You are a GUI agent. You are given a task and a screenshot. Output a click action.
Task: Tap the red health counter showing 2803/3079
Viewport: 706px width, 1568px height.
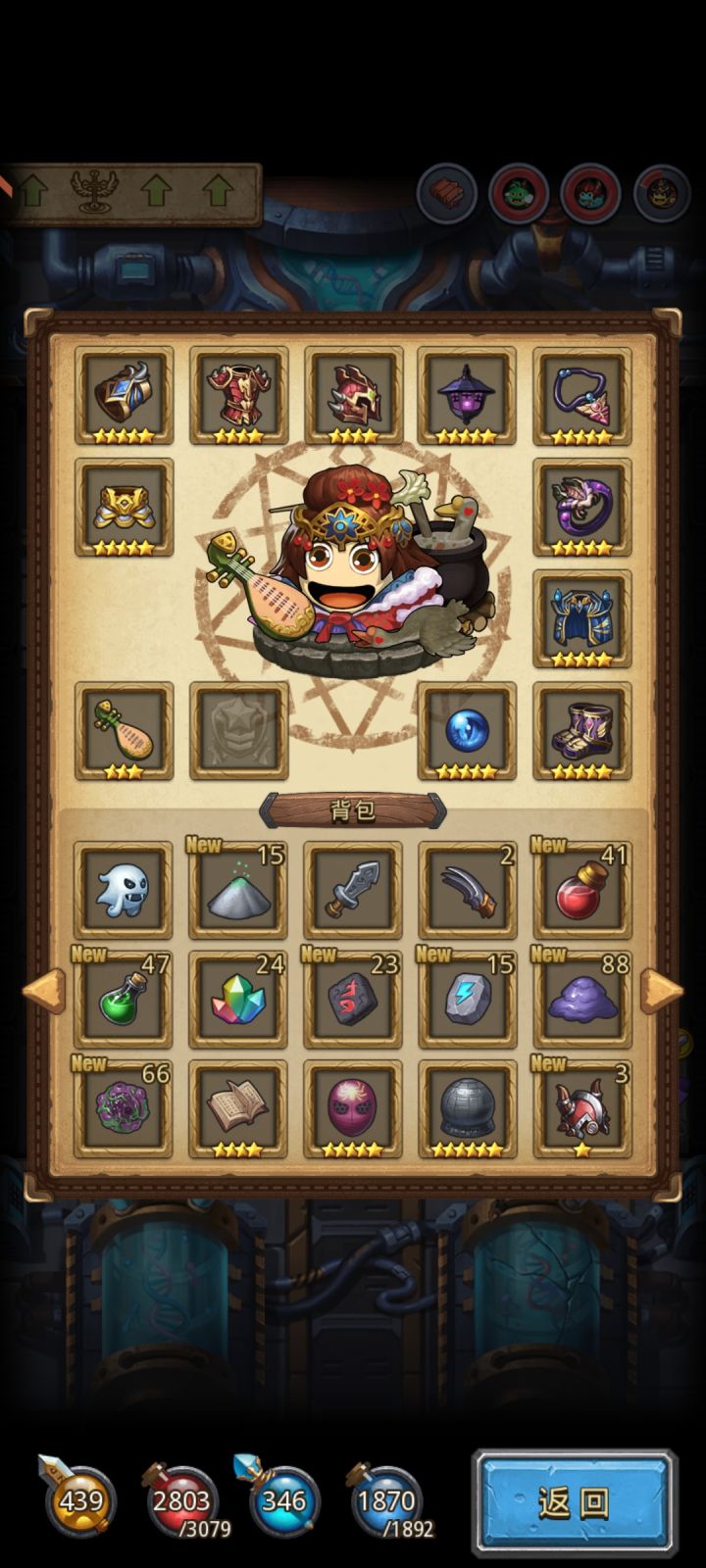(x=188, y=1500)
